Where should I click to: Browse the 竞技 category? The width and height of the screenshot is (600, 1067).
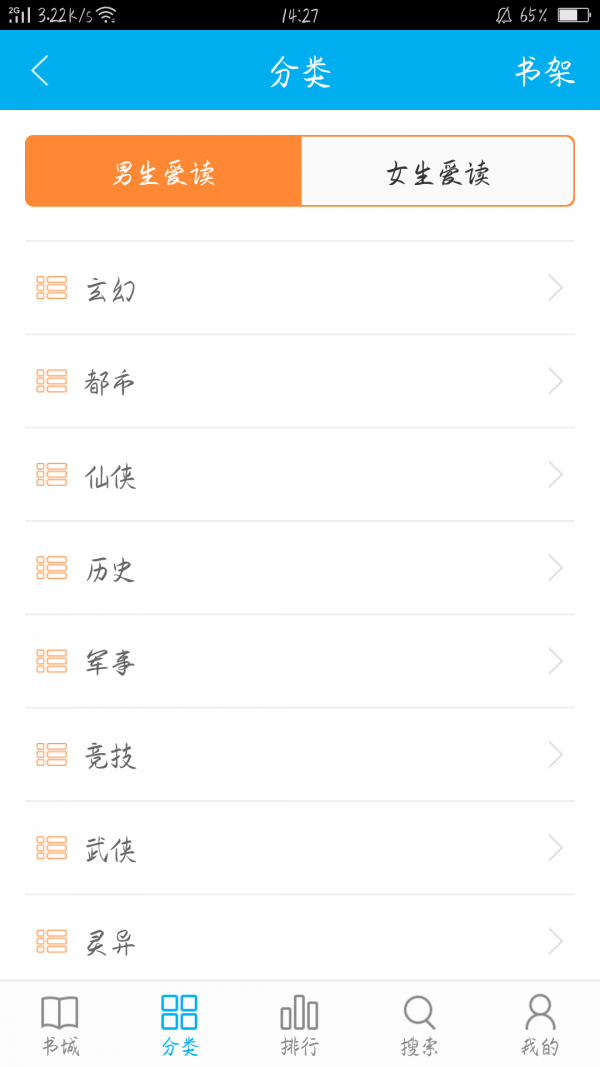tap(300, 755)
